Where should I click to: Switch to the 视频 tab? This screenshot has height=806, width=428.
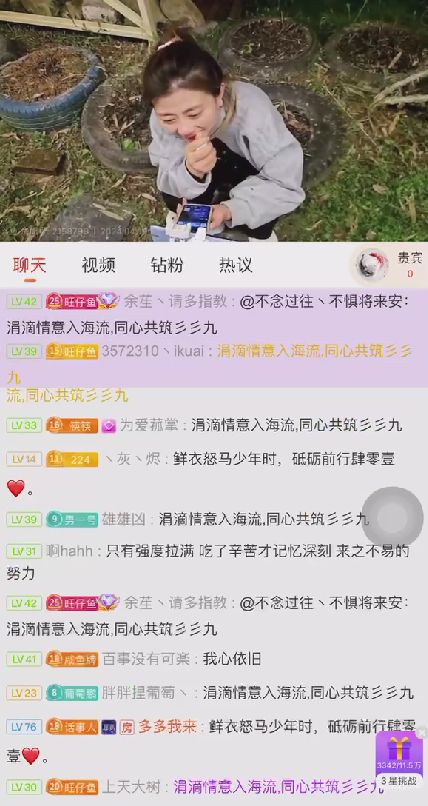(98, 265)
